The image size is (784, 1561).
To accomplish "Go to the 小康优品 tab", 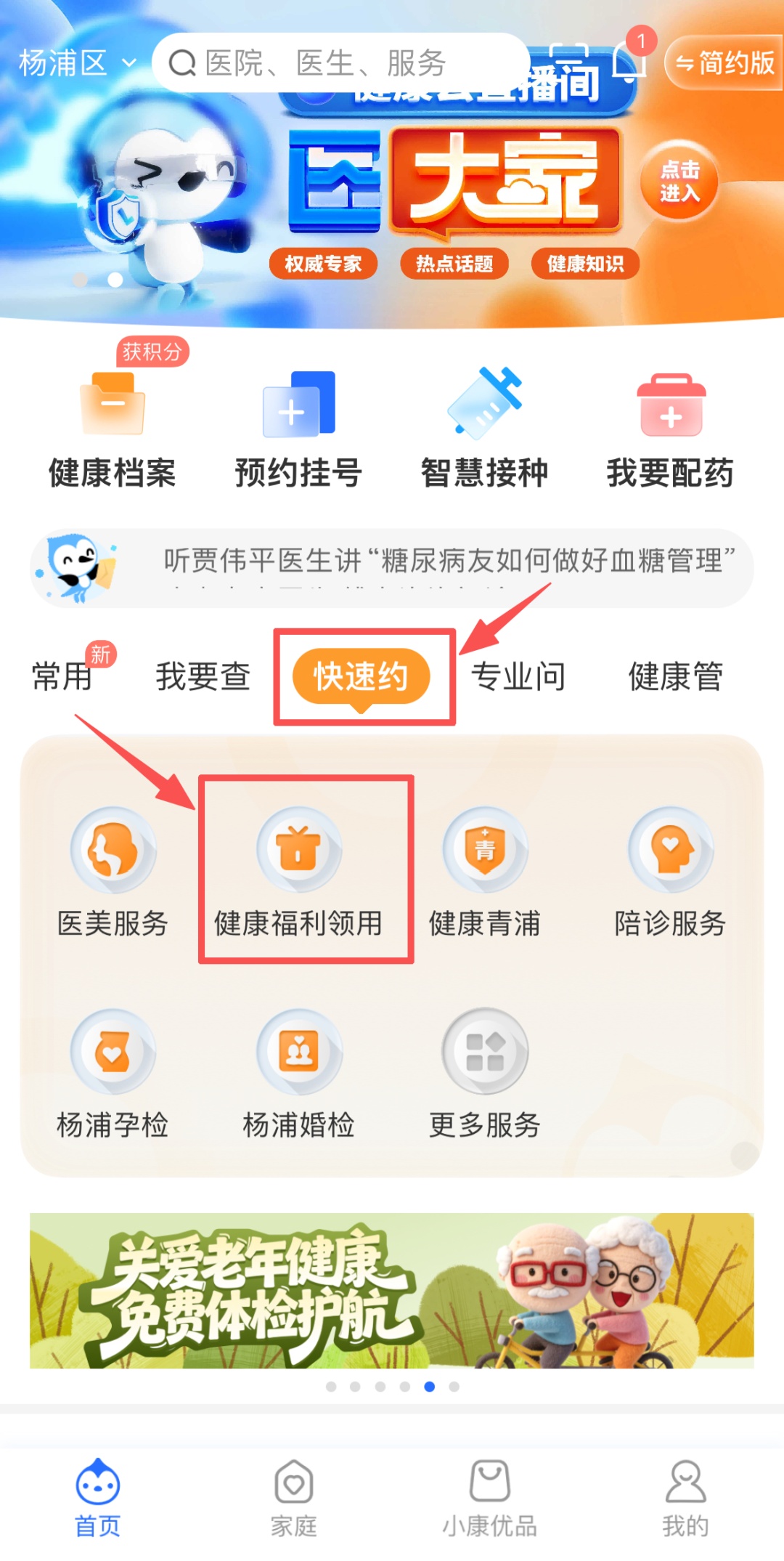I will pos(490,1499).
